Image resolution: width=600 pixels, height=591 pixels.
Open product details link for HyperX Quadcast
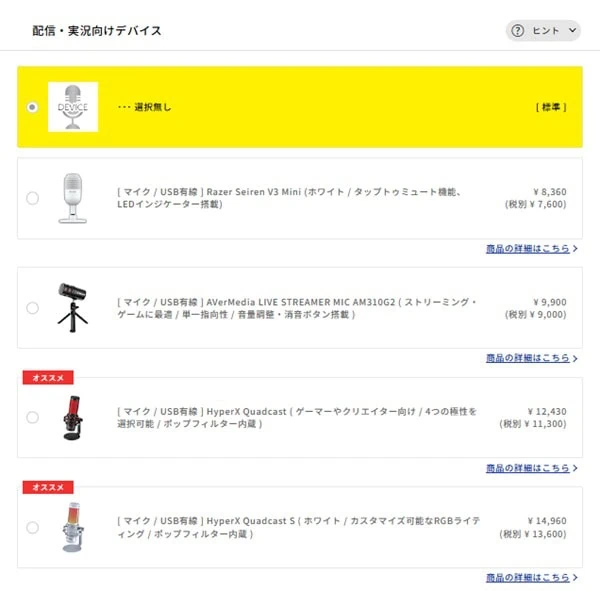[x=530, y=468]
